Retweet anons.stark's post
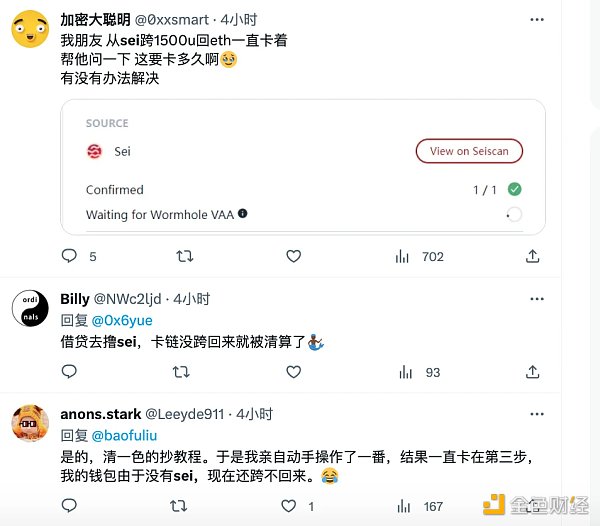600x526 pixels. click(181, 507)
